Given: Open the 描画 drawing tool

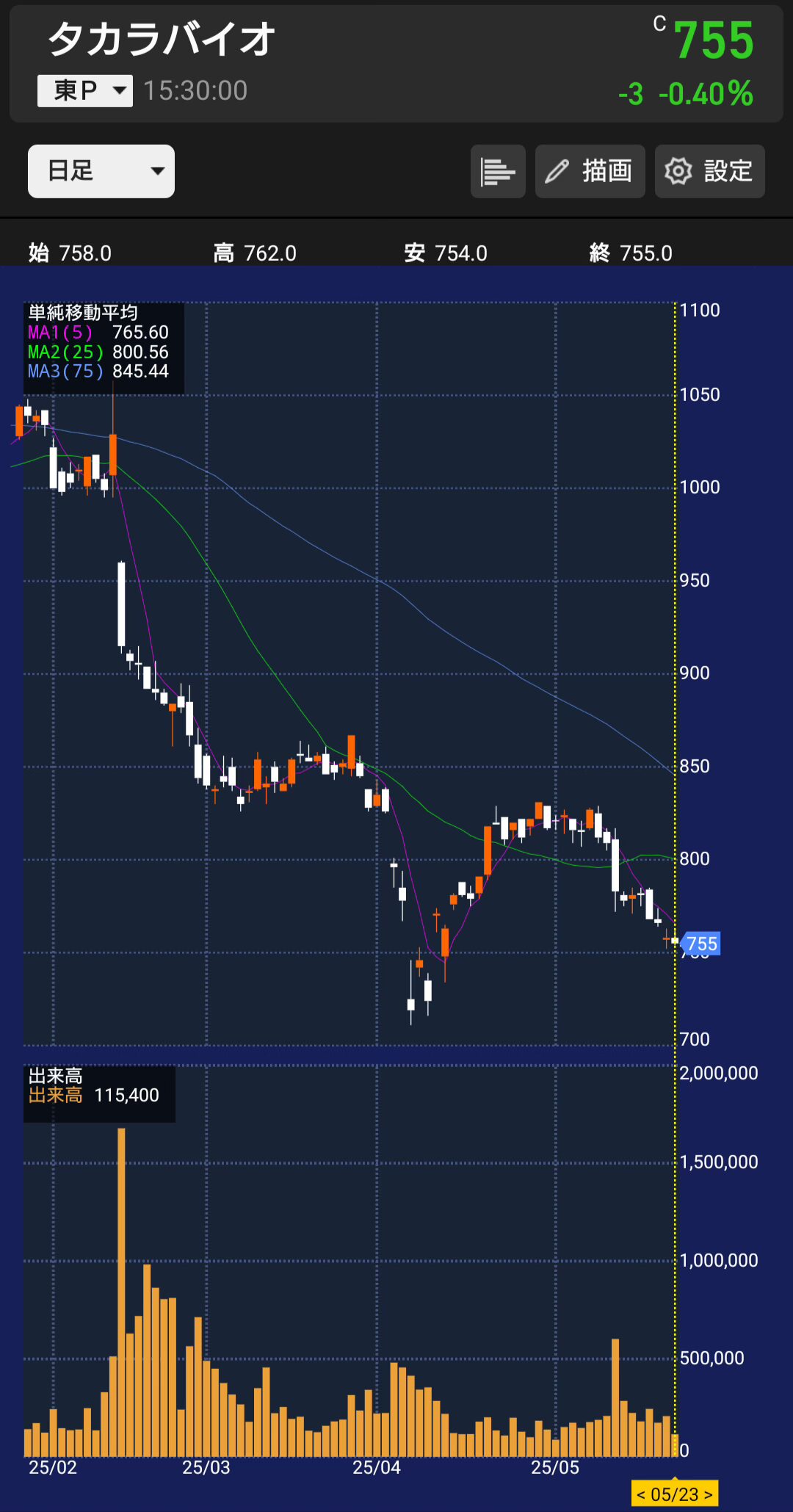Looking at the screenshot, I should (x=590, y=171).
